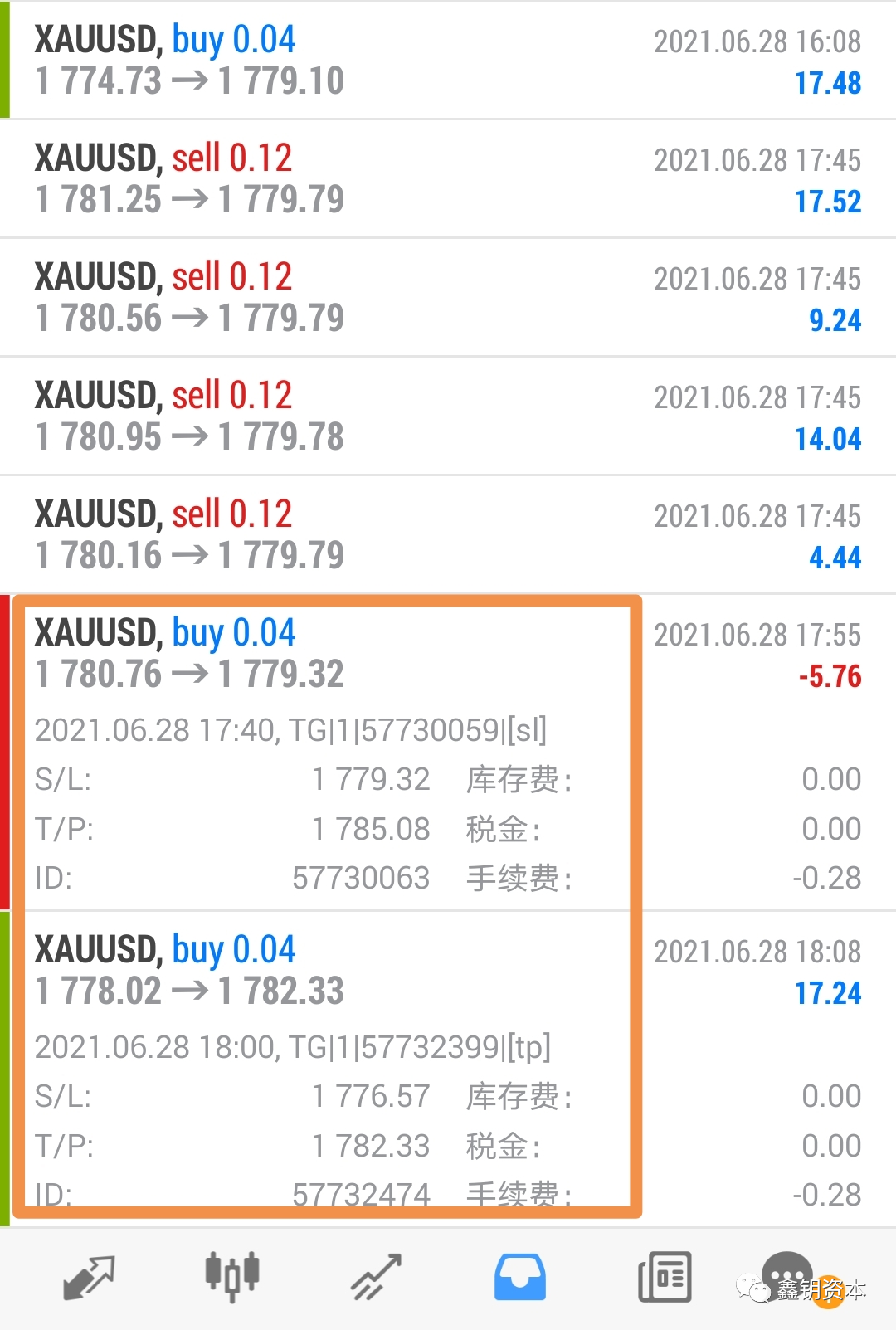
Task: Expand the buy trade opened at 1 774.73
Action: pos(448,61)
